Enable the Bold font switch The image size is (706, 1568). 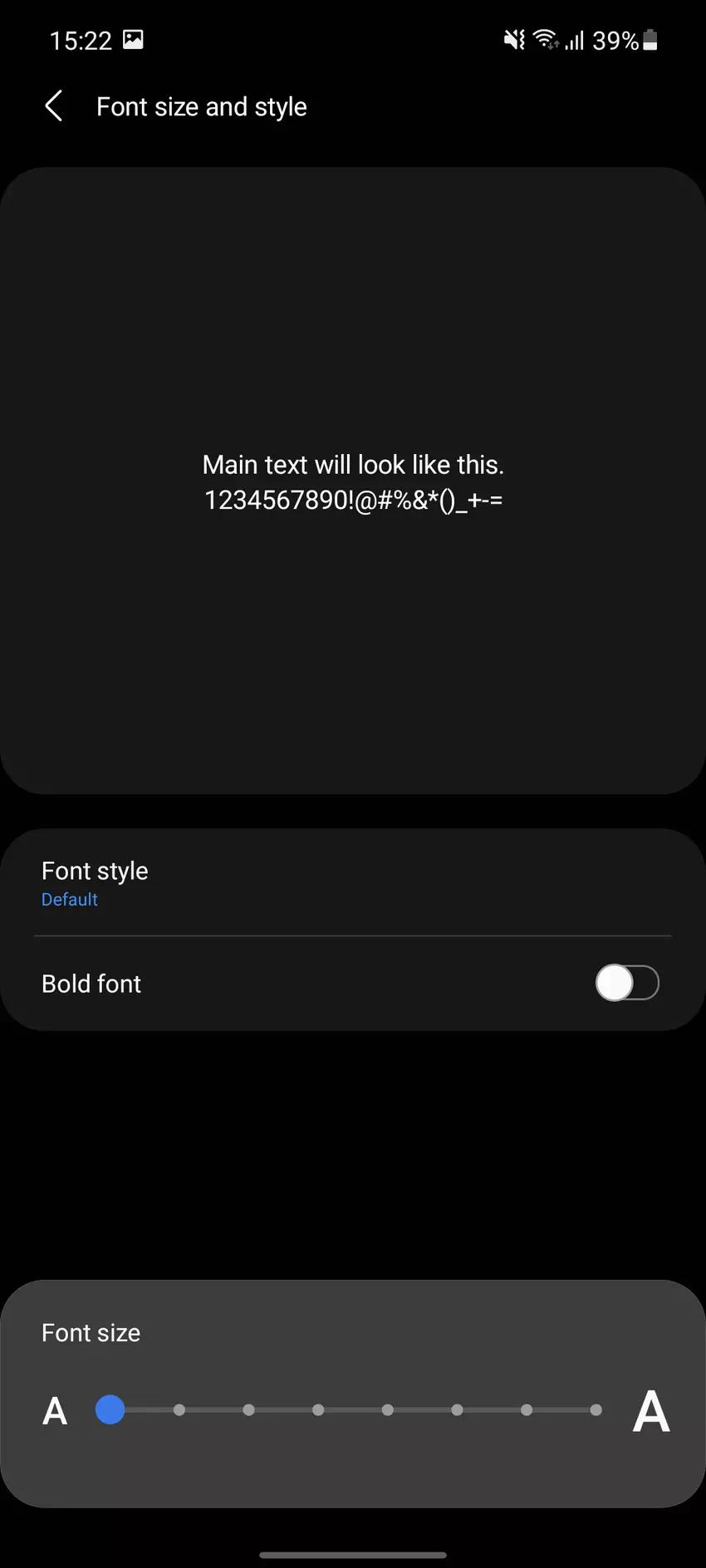pyautogui.click(x=626, y=984)
